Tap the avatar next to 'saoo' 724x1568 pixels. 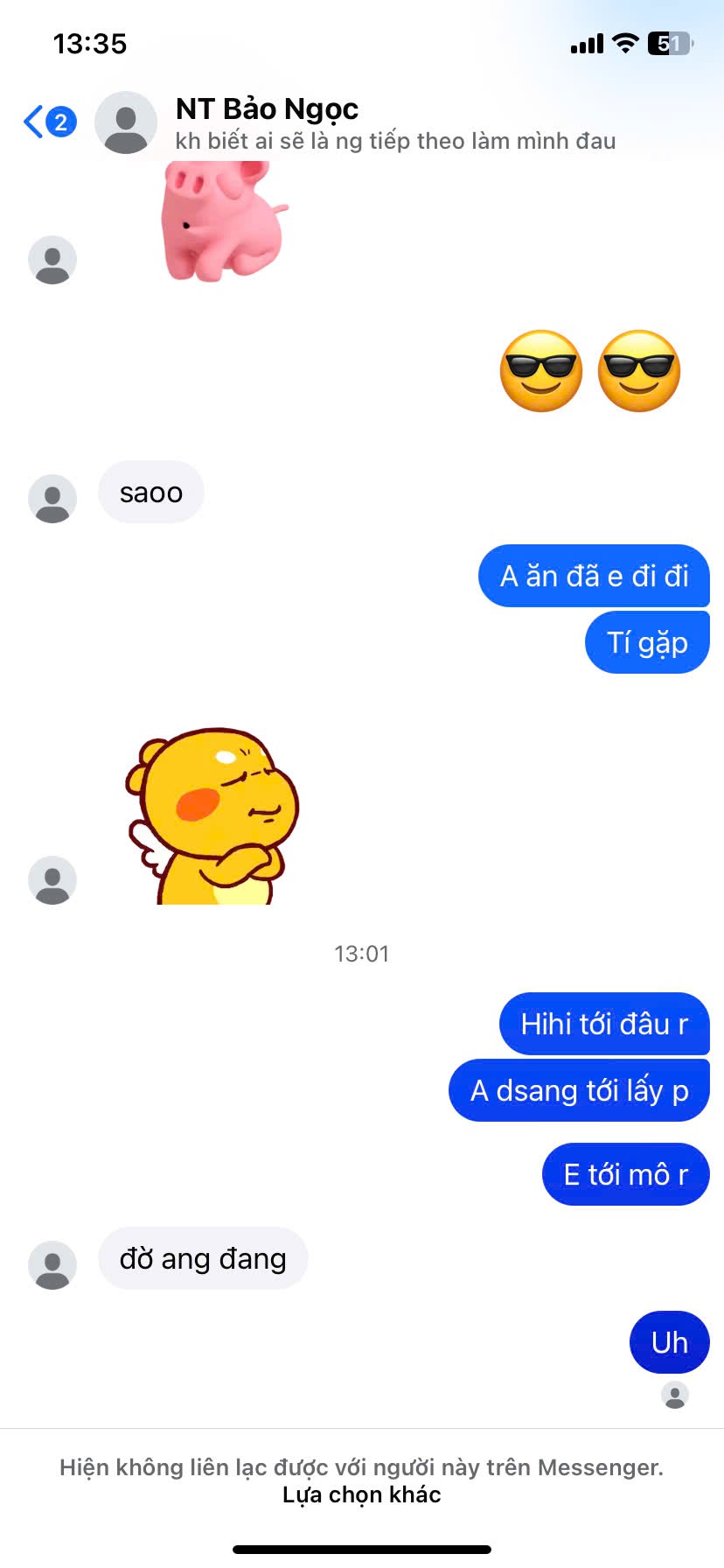tap(52, 499)
